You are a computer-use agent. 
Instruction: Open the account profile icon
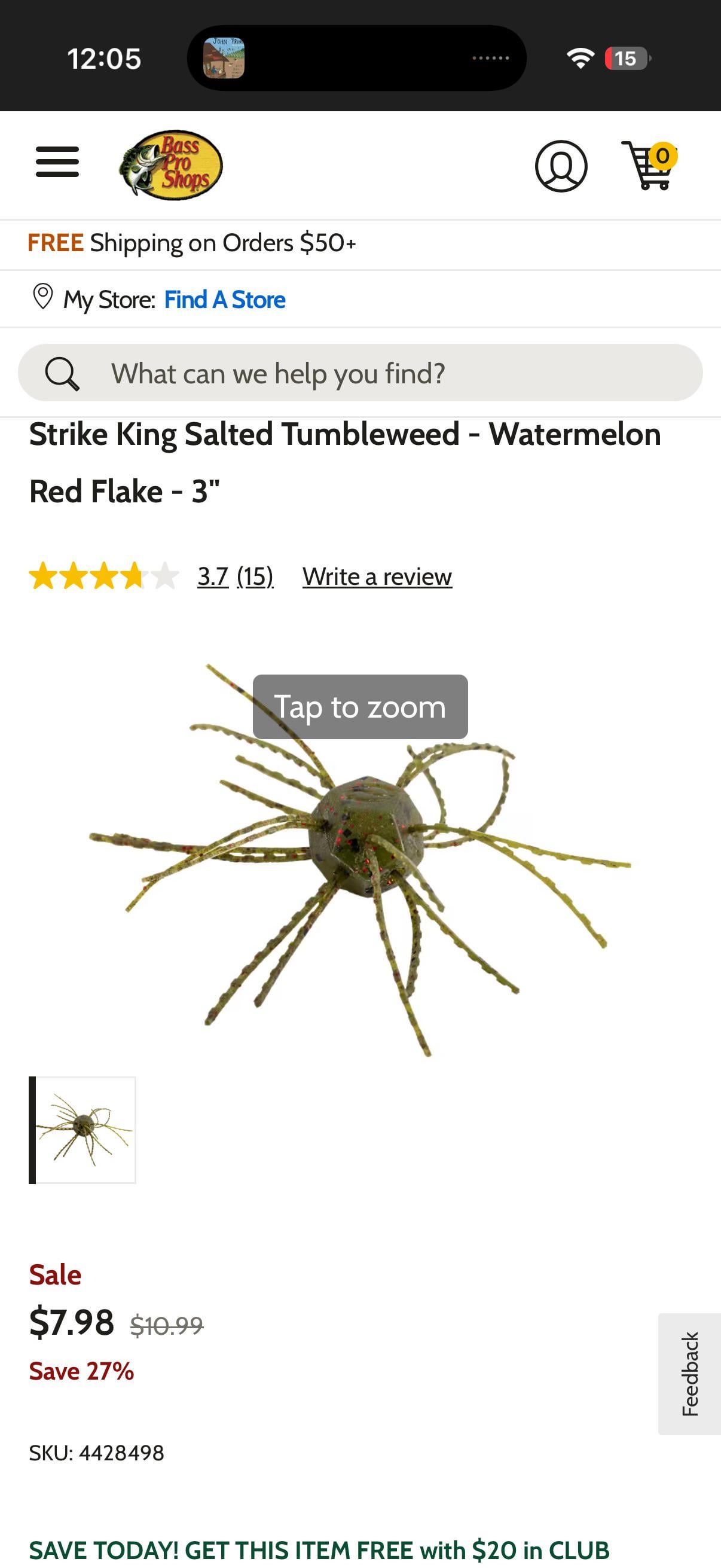[x=560, y=166]
